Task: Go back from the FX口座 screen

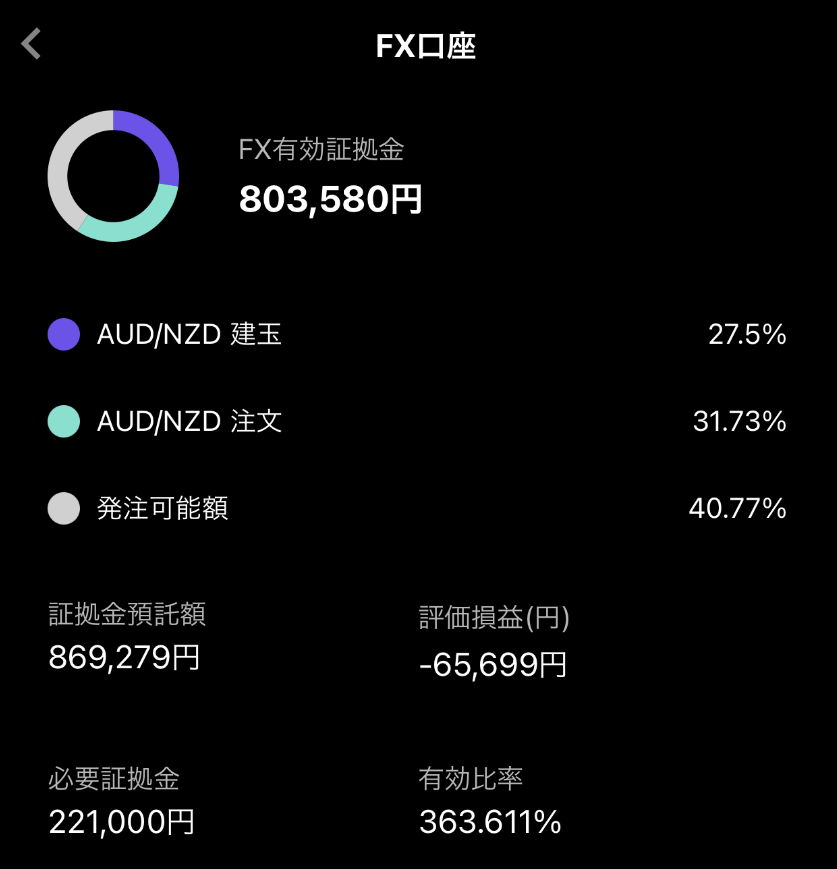Action: tap(32, 44)
